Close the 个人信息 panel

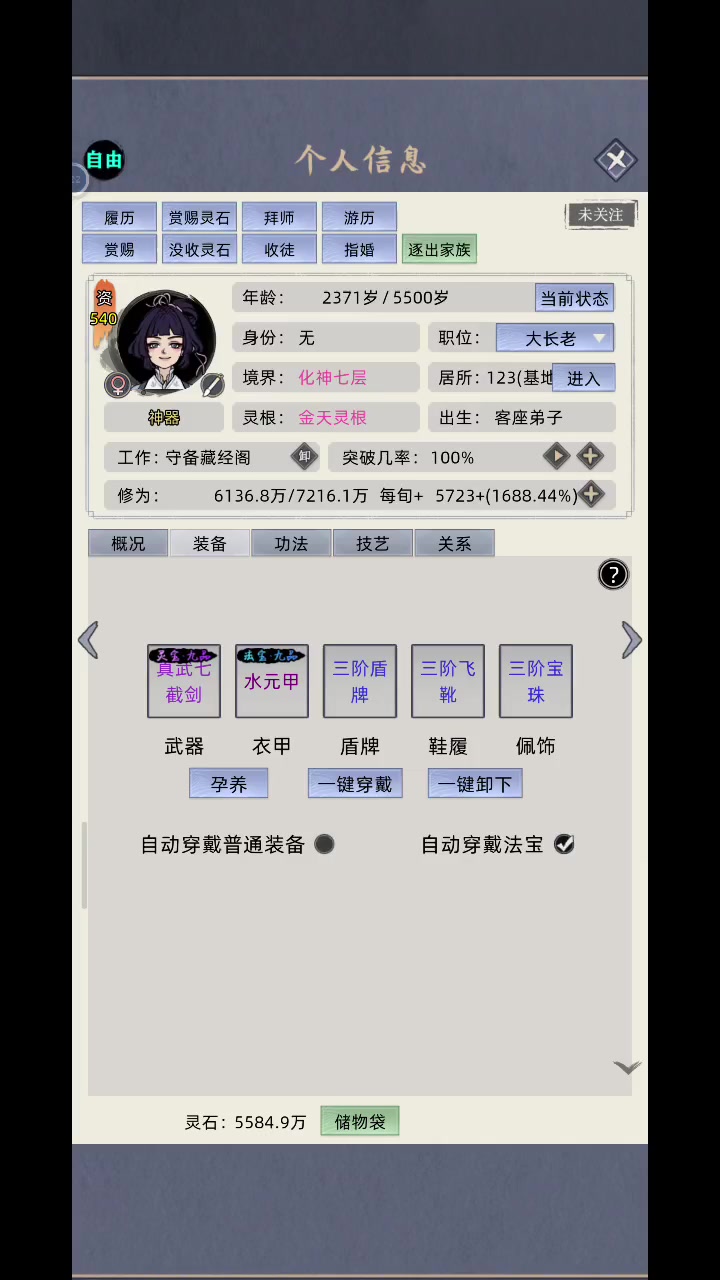tap(616, 160)
